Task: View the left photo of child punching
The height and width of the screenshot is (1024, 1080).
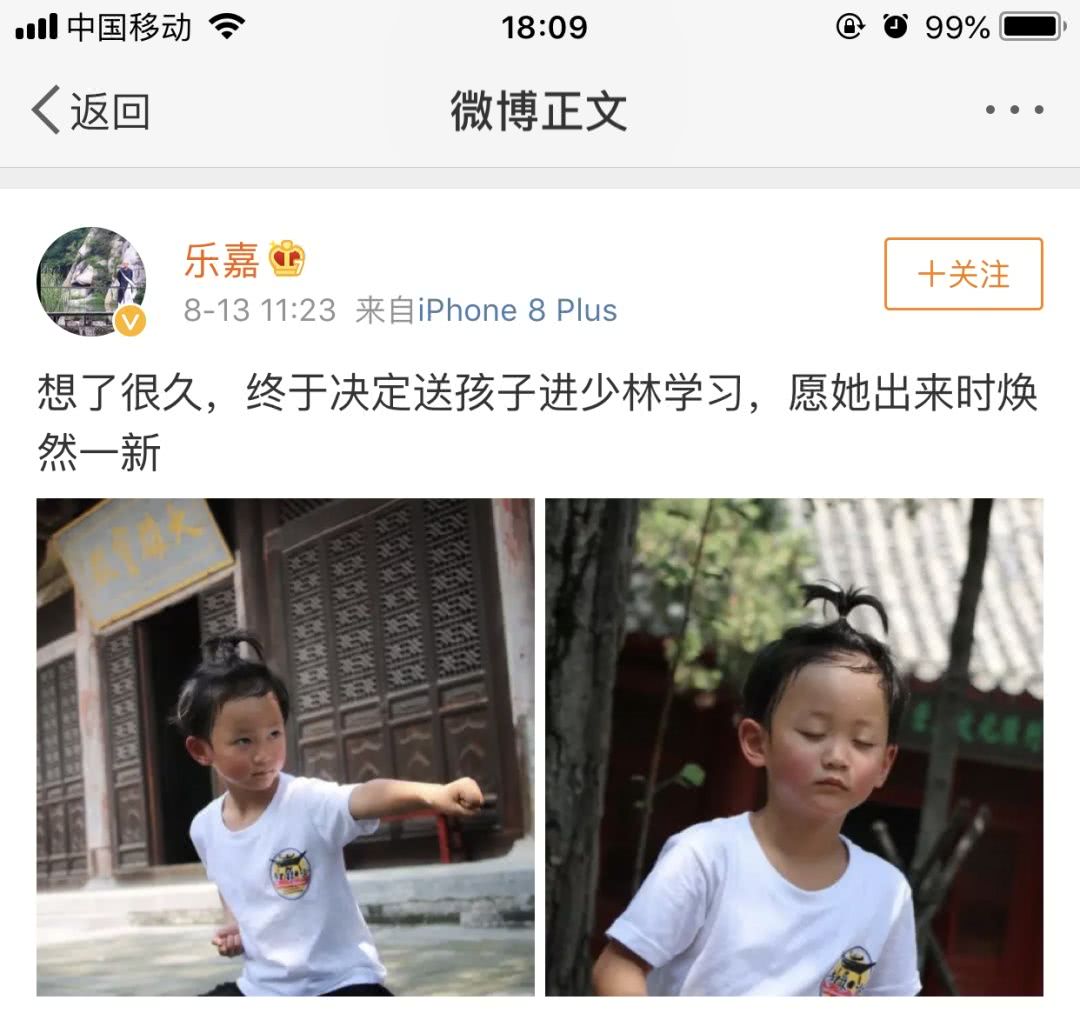Action: pos(285,747)
